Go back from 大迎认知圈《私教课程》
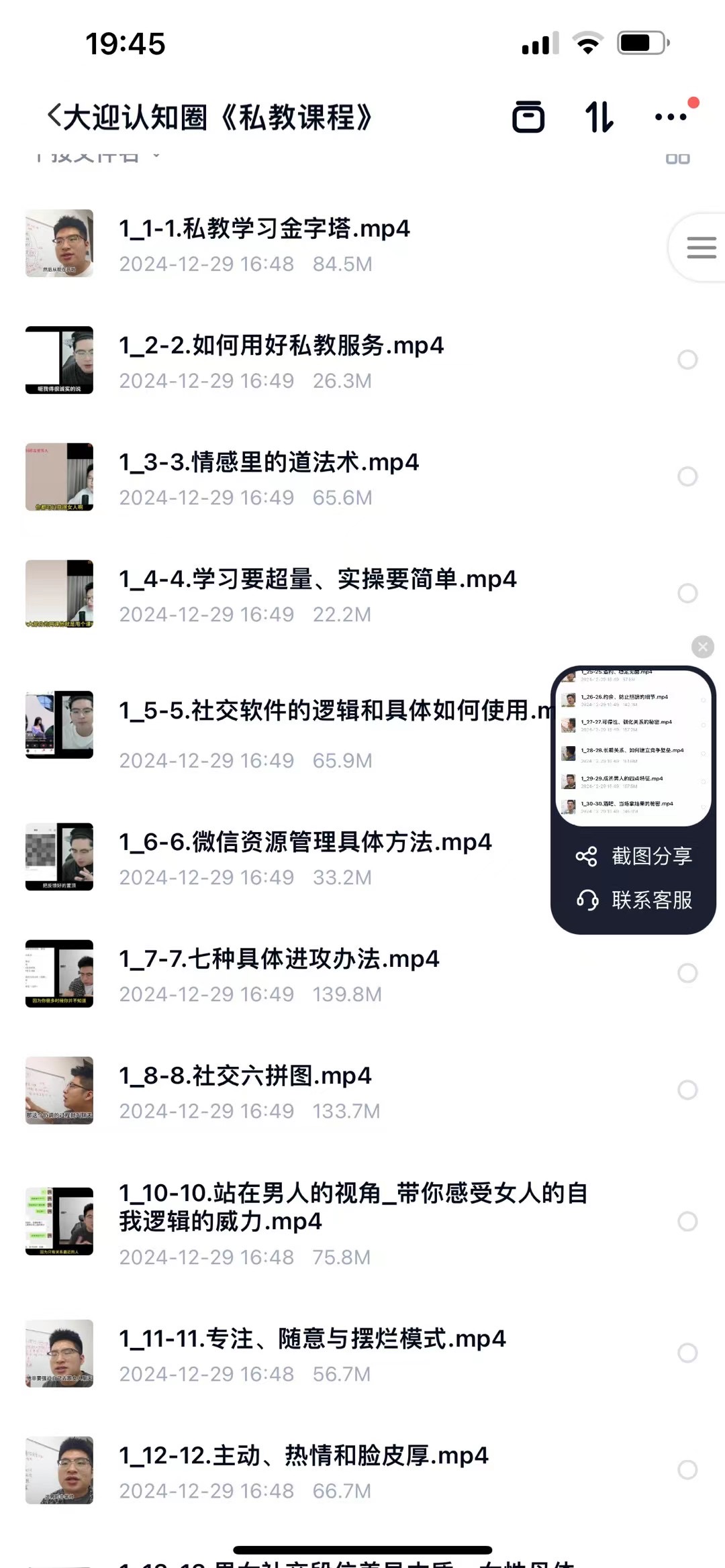The image size is (725, 1568). [55, 117]
